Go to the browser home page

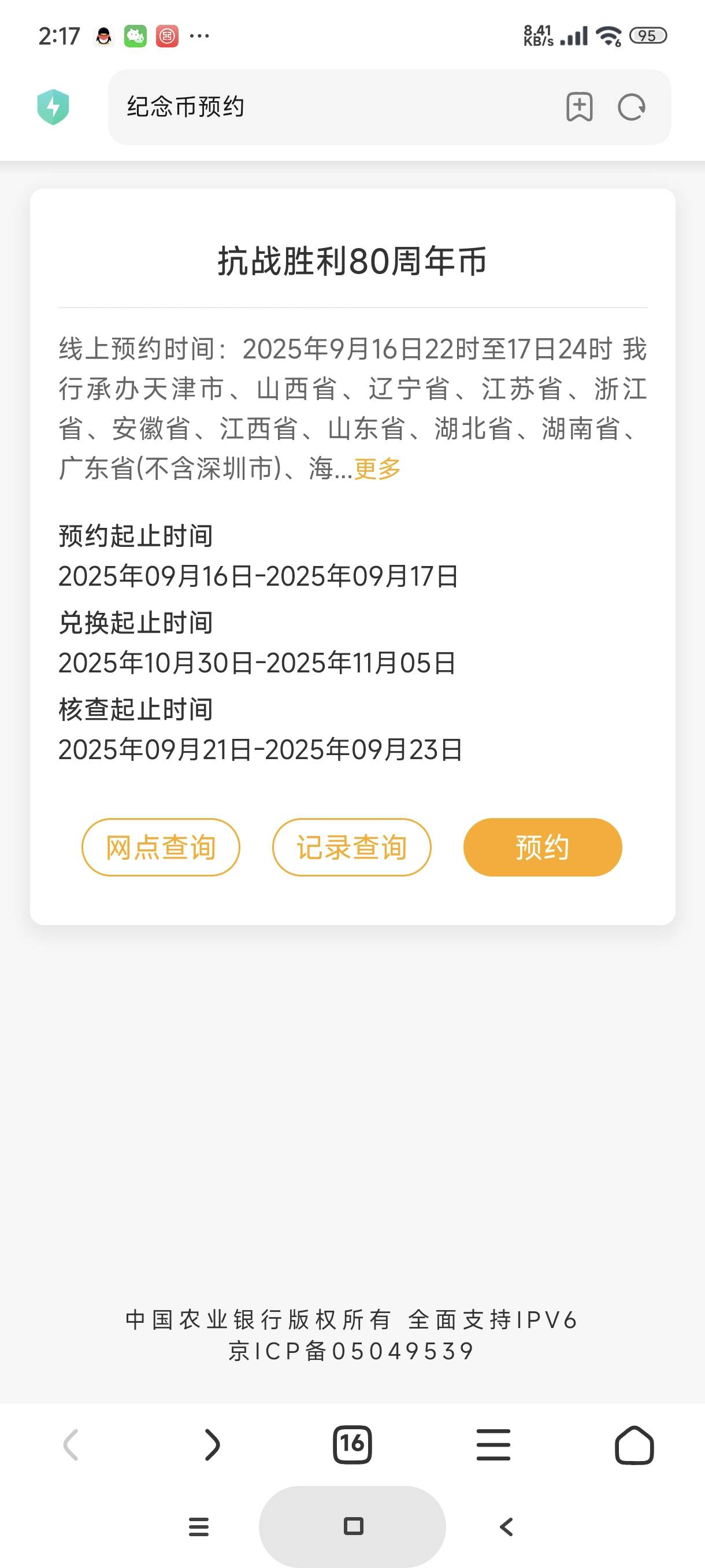point(634,1444)
